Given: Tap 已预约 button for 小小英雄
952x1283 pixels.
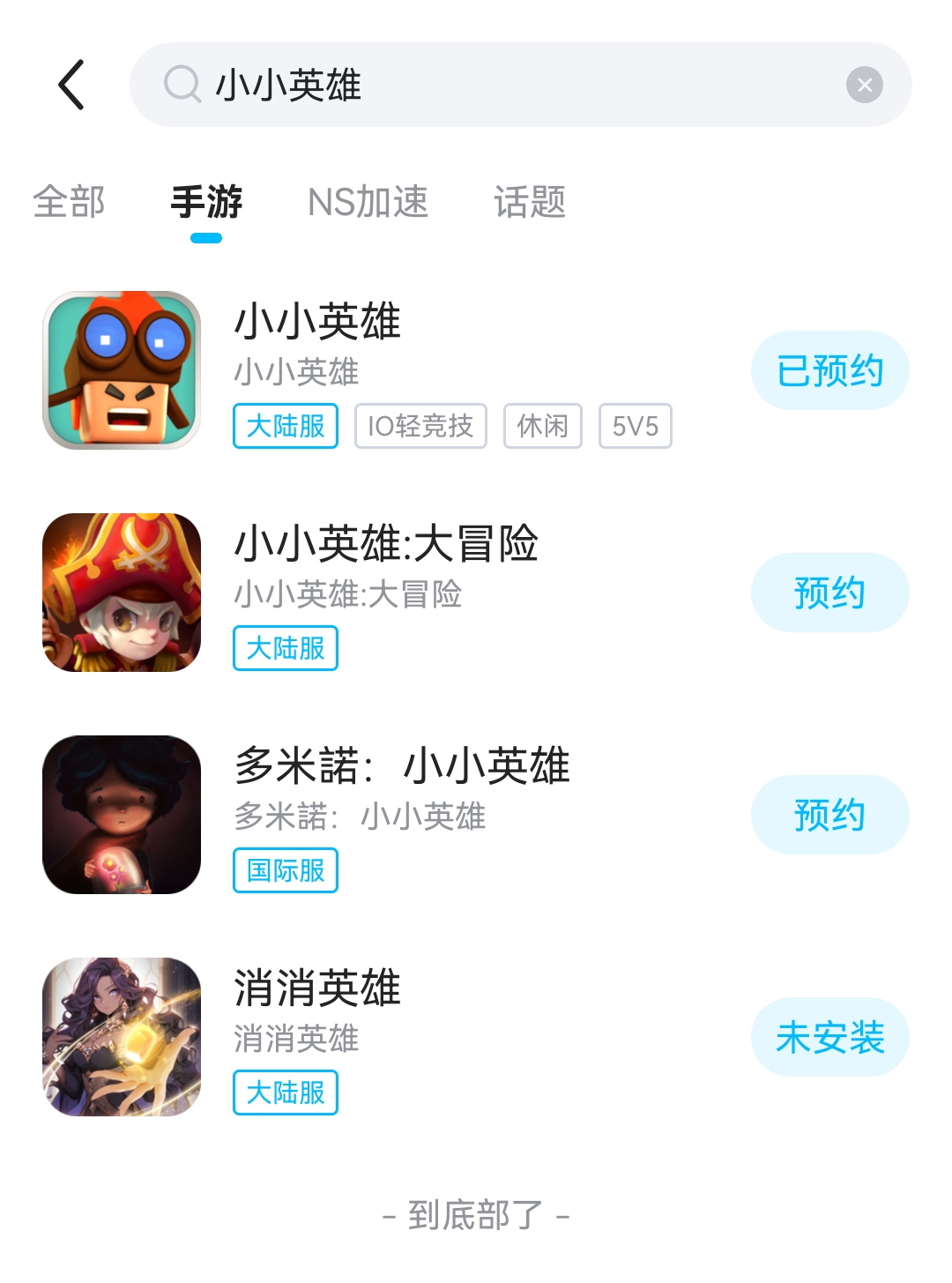Looking at the screenshot, I should [829, 370].
